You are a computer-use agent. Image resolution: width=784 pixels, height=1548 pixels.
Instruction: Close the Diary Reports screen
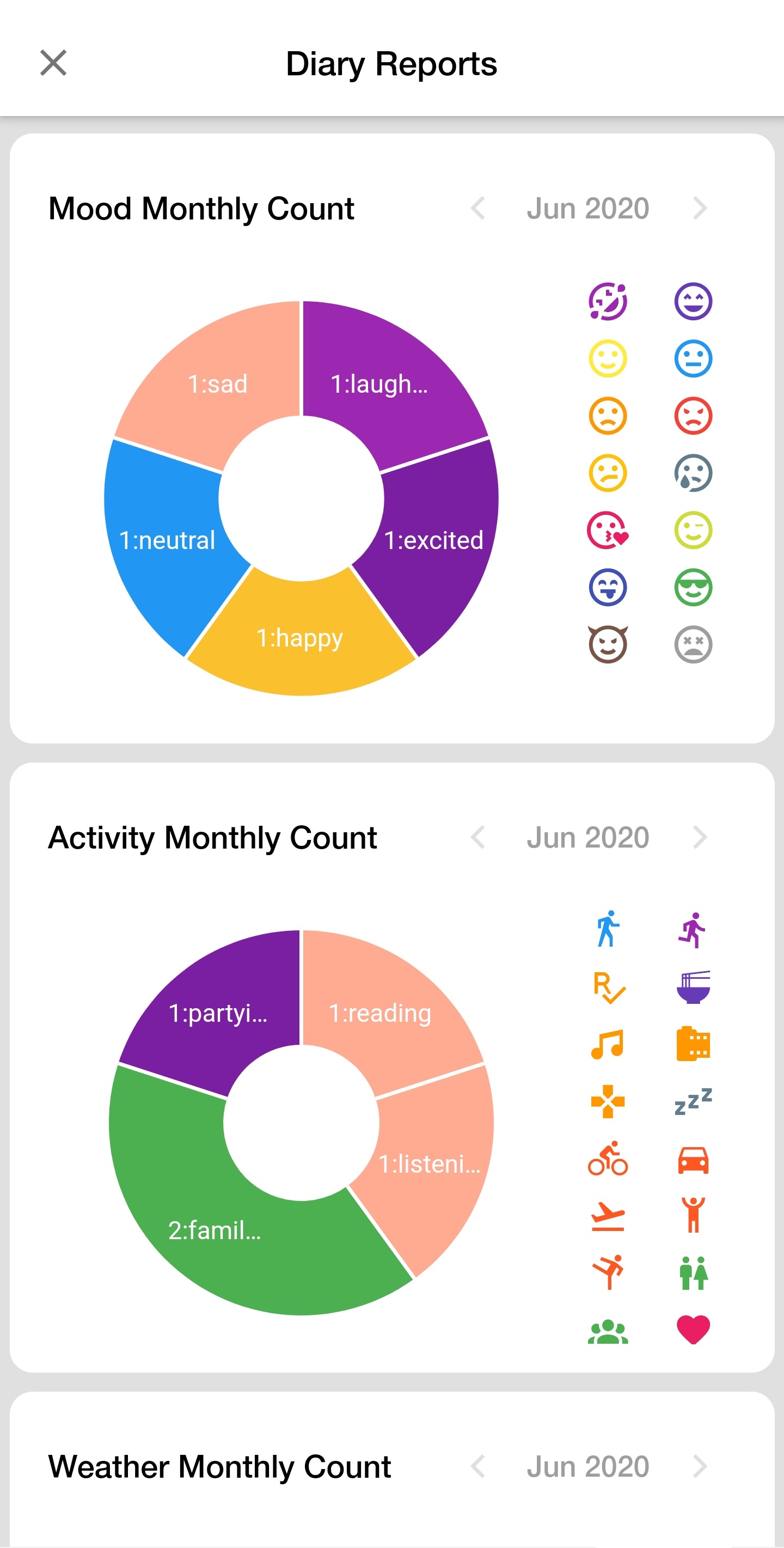coord(53,63)
